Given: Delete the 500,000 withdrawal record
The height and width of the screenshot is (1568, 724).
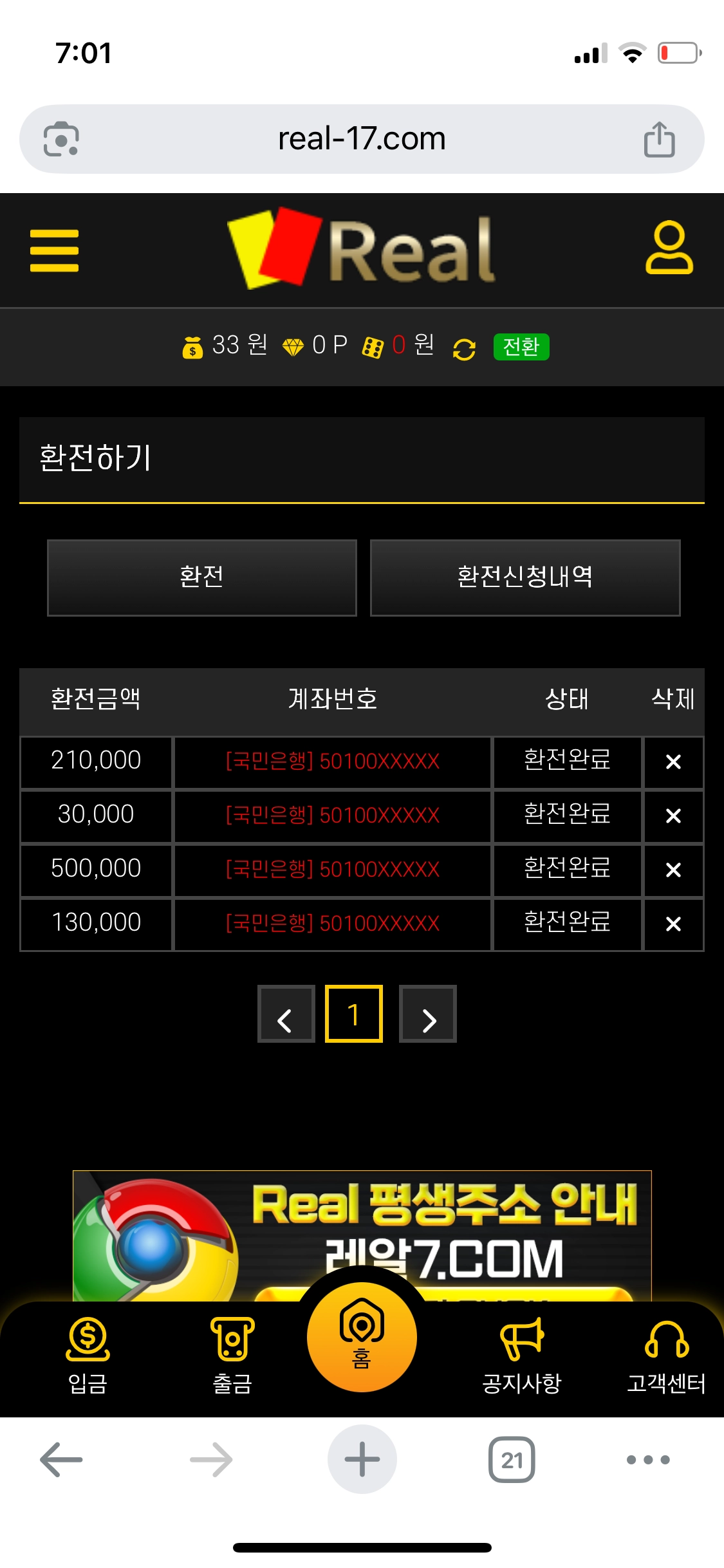Looking at the screenshot, I should (x=673, y=870).
